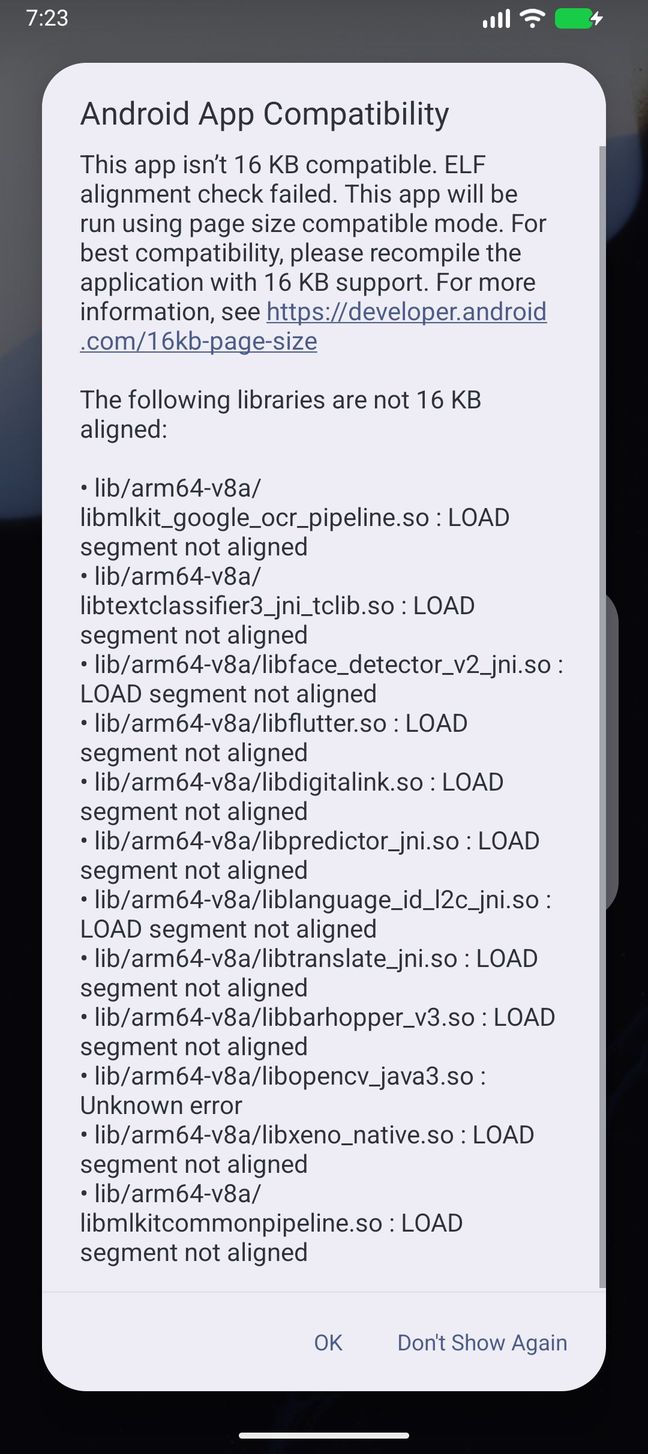
Task: Choose Don't Show Again
Action: 482,1342
